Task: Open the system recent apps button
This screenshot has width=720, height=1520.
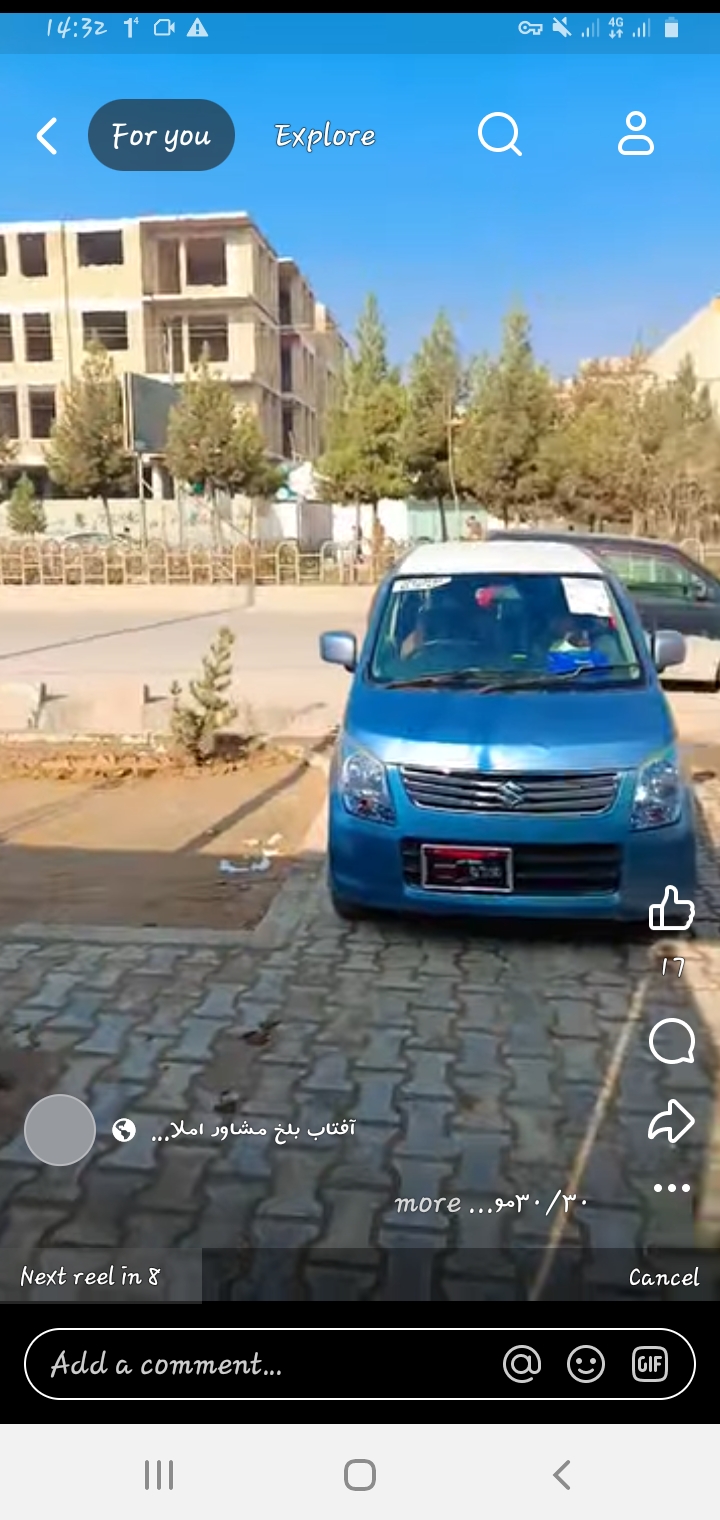Action: click(x=159, y=1474)
